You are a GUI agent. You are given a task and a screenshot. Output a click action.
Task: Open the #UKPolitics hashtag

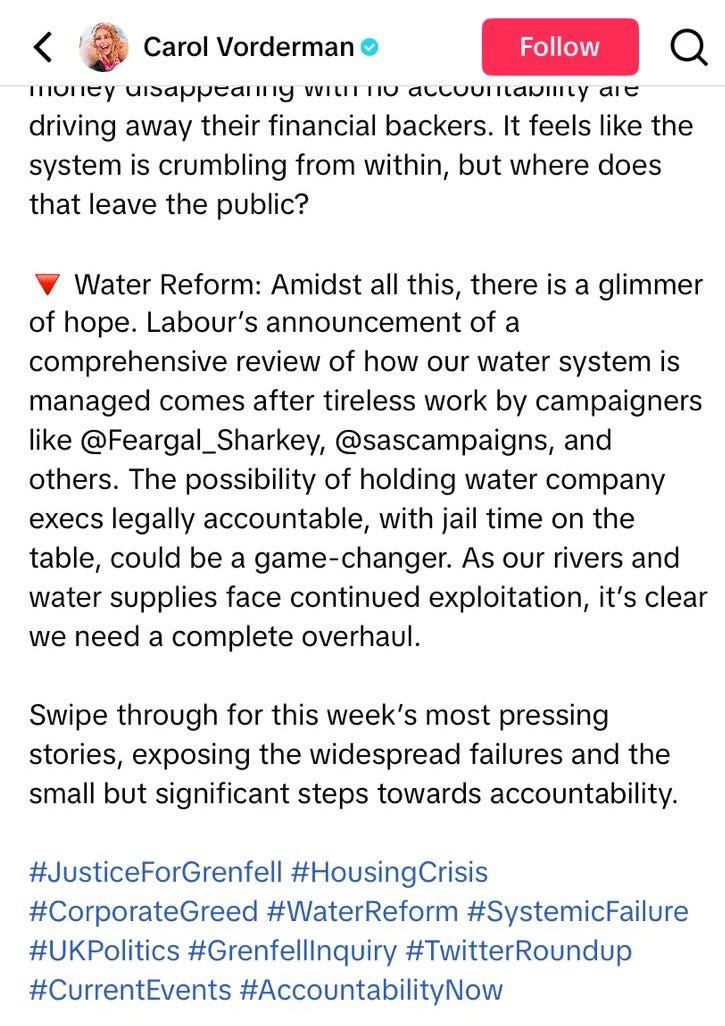[104, 951]
